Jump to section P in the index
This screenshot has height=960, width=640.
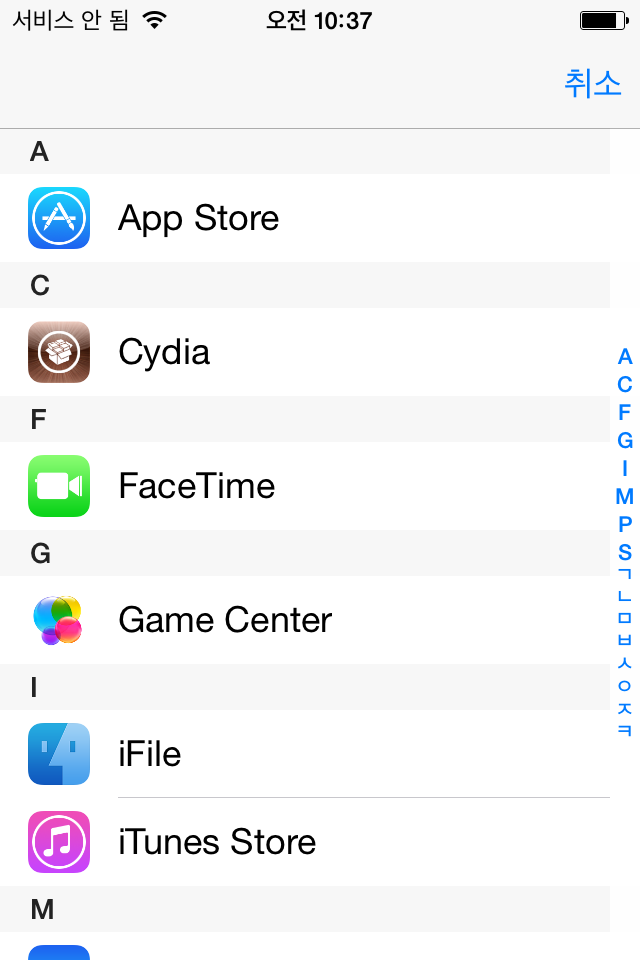pos(625,523)
